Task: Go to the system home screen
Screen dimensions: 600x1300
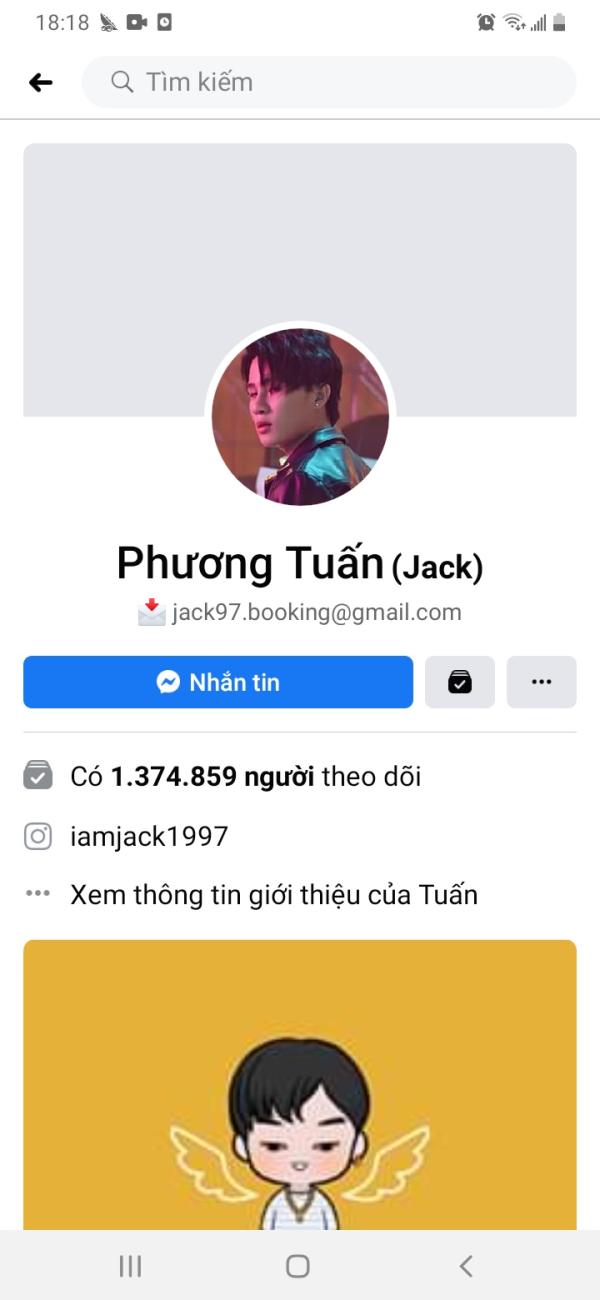Action: [298, 1266]
